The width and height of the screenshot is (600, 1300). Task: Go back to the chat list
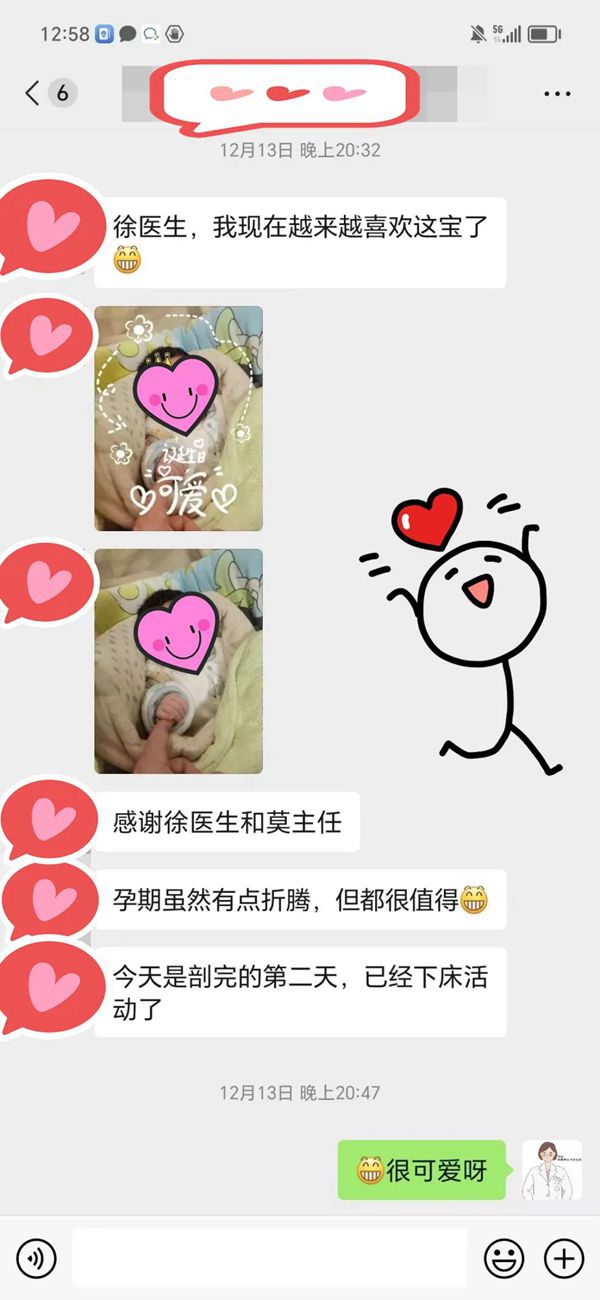pyautogui.click(x=33, y=94)
